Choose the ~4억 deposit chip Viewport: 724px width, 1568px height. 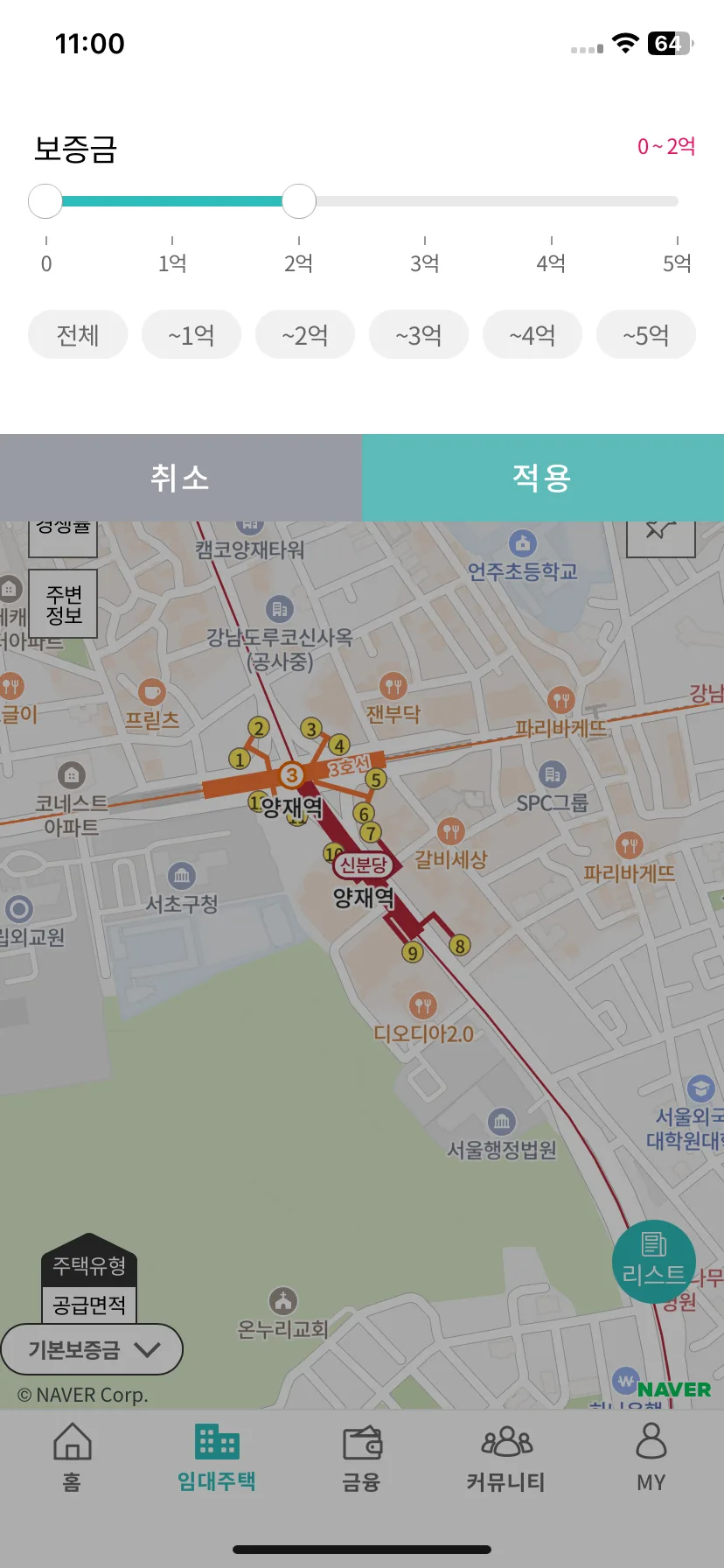click(x=533, y=335)
